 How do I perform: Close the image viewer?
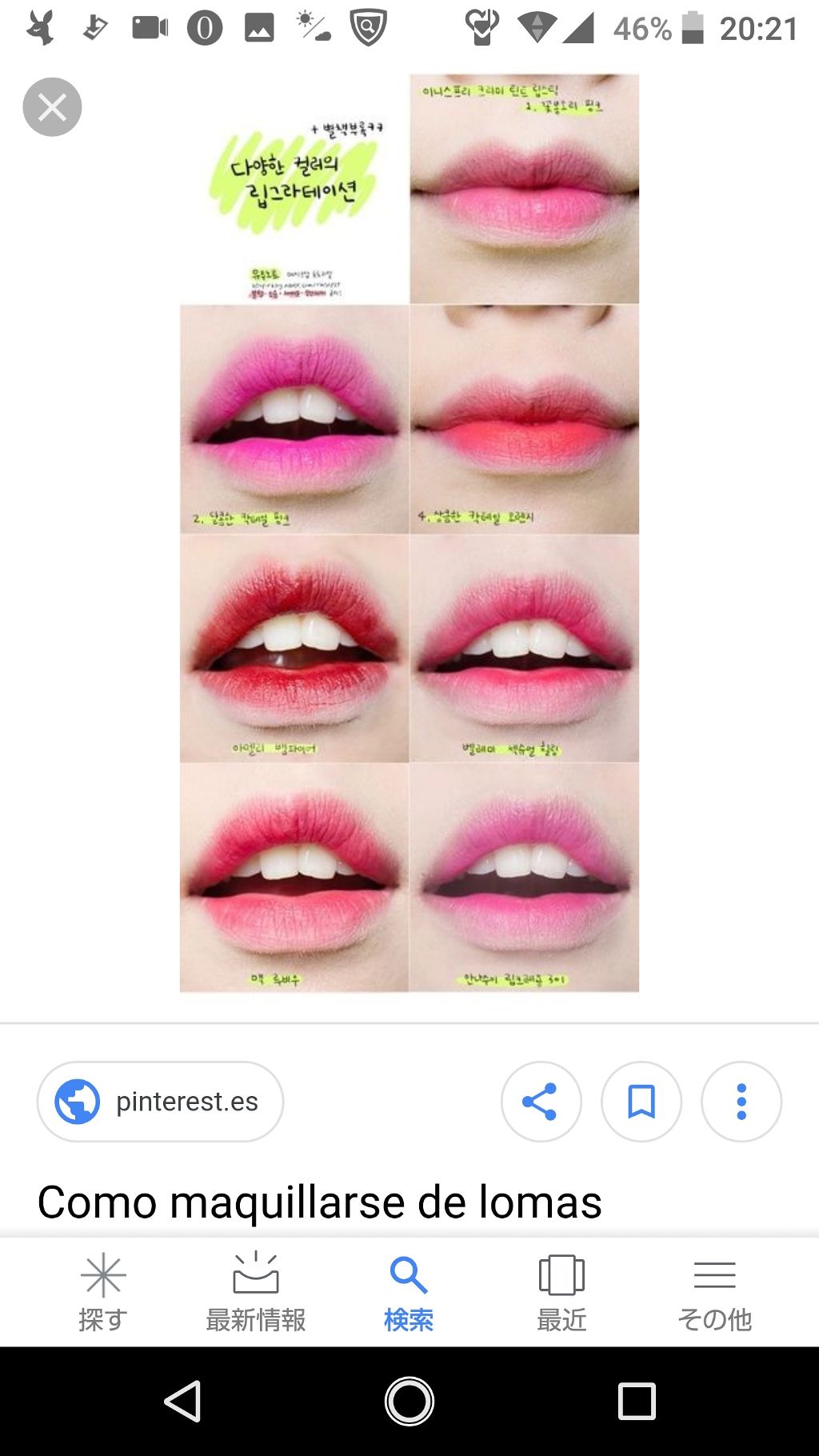pyautogui.click(x=52, y=107)
